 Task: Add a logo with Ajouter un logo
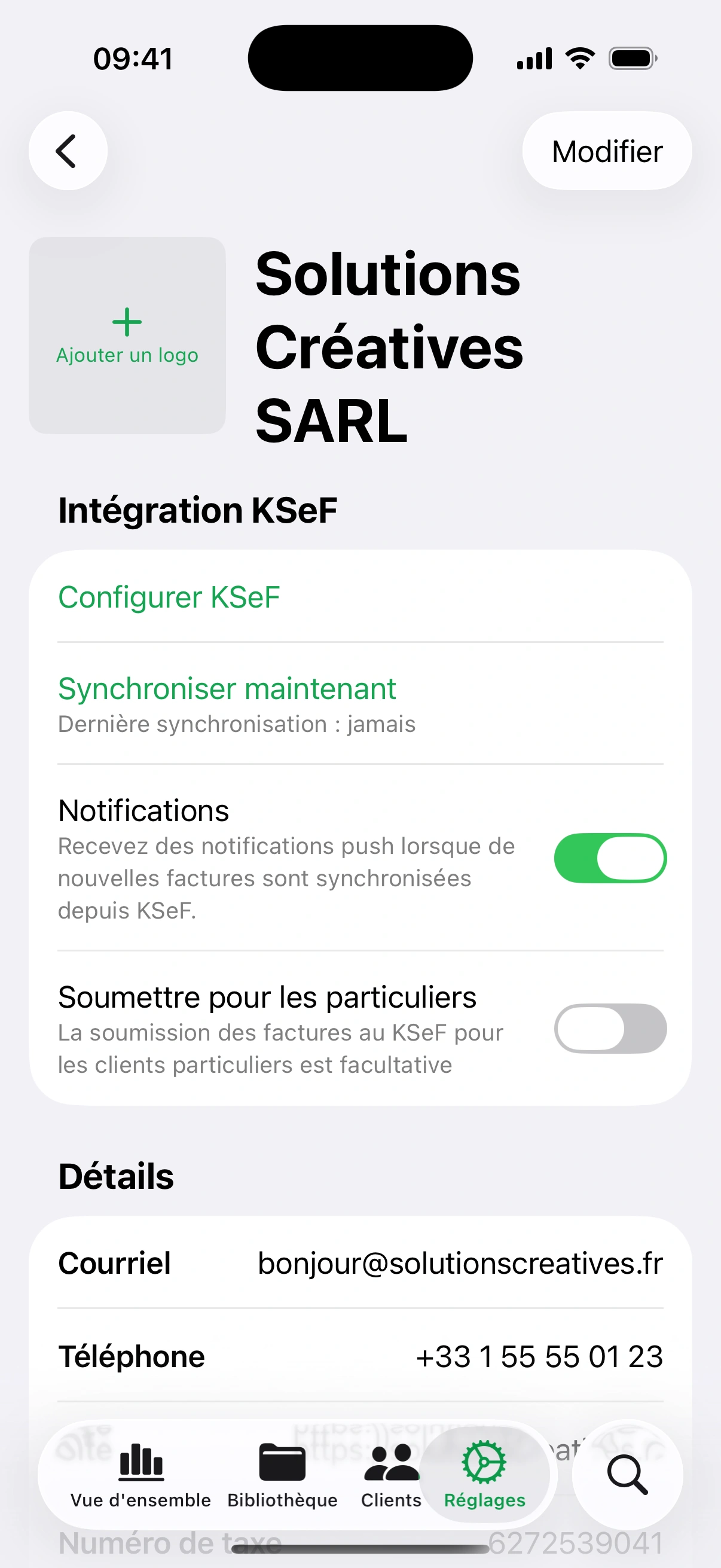(127, 335)
